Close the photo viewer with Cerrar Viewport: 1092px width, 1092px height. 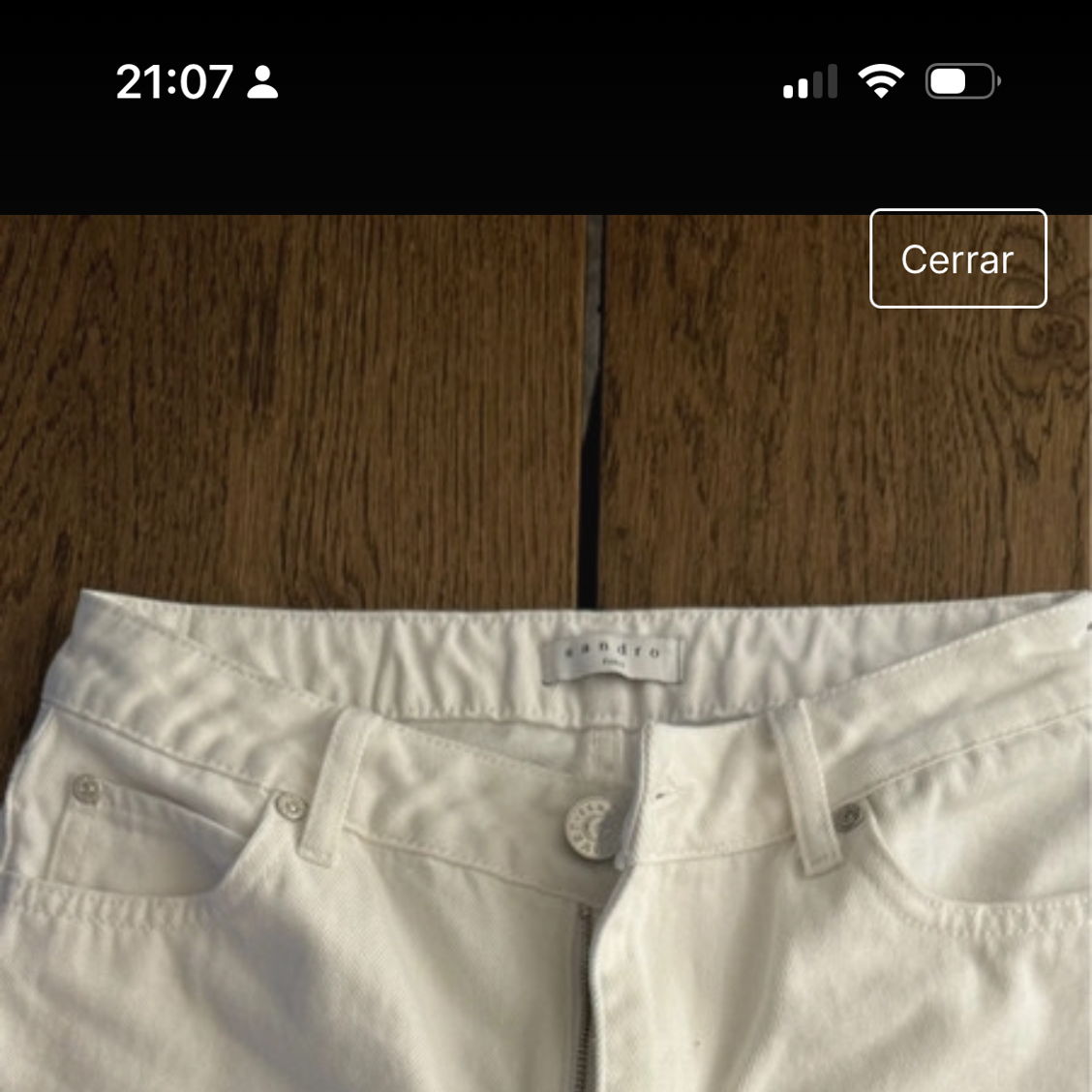[957, 258]
